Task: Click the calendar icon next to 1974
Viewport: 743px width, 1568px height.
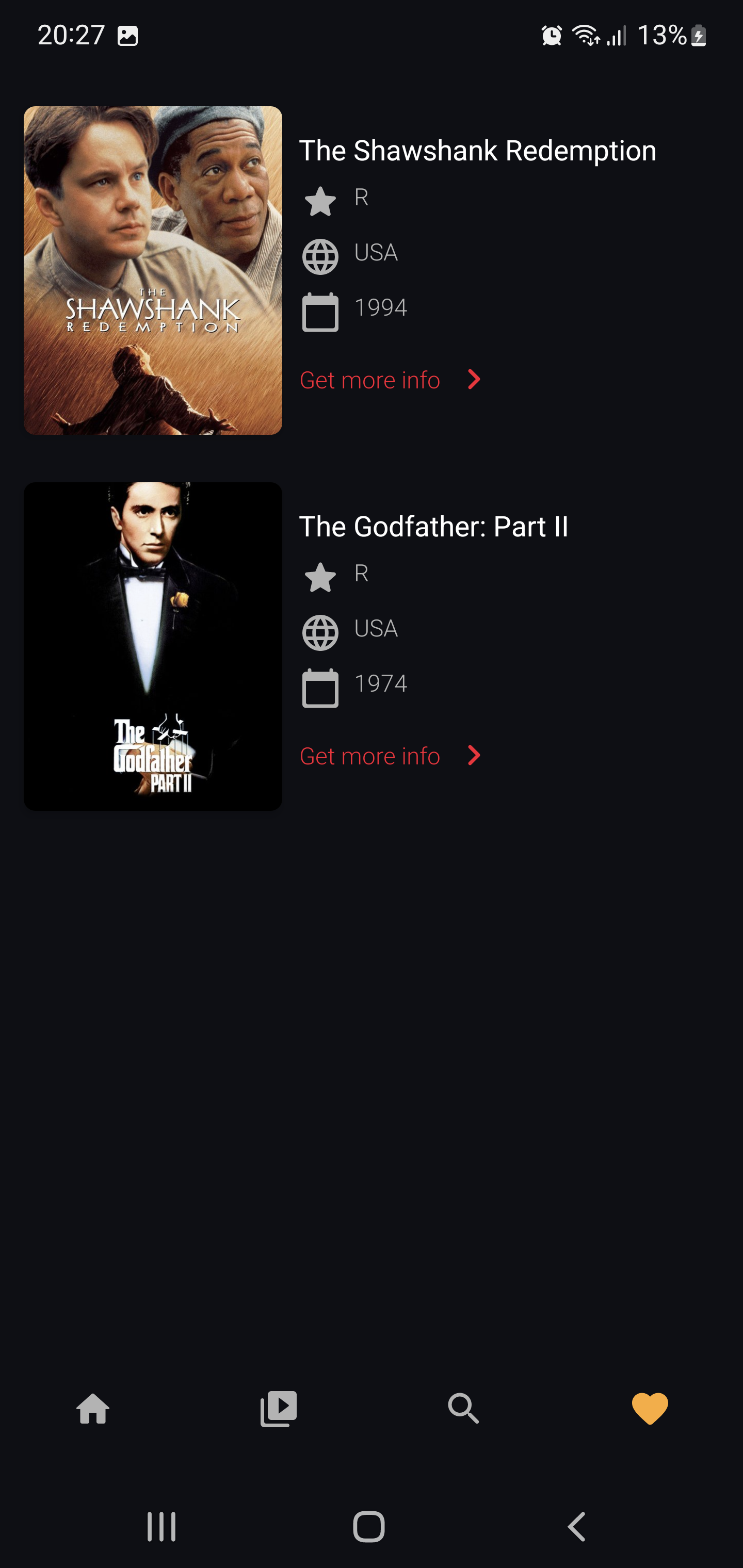Action: point(321,689)
